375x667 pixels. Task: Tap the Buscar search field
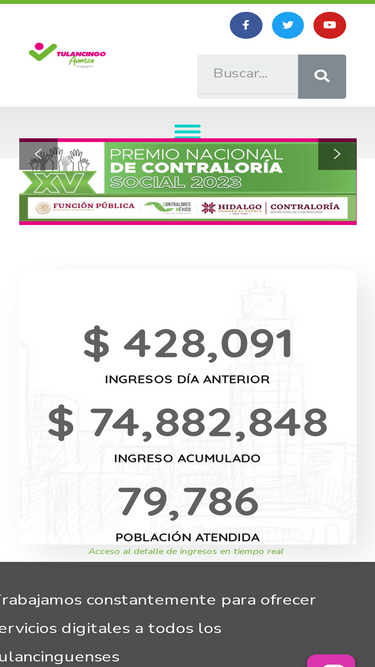tap(247, 76)
